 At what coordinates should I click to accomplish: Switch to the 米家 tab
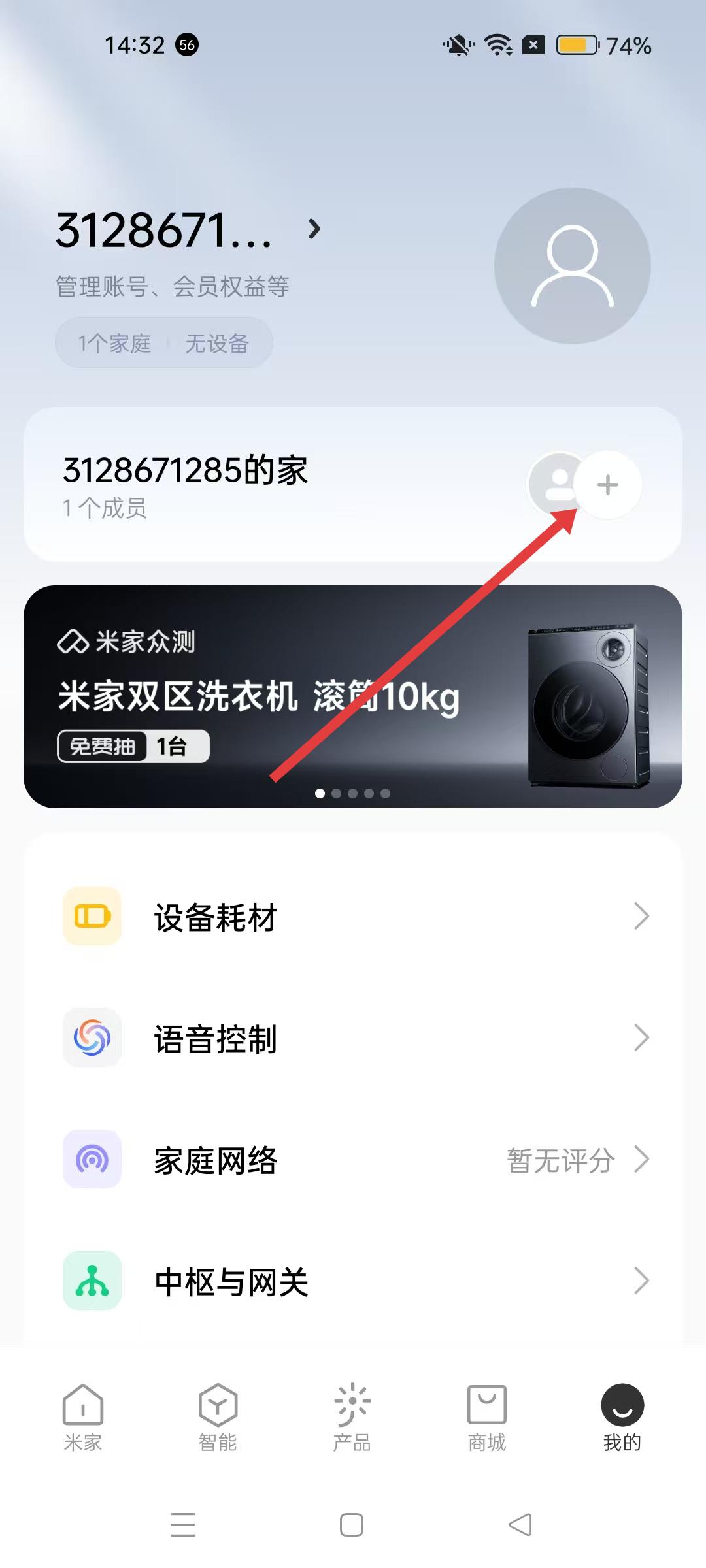point(83,1416)
